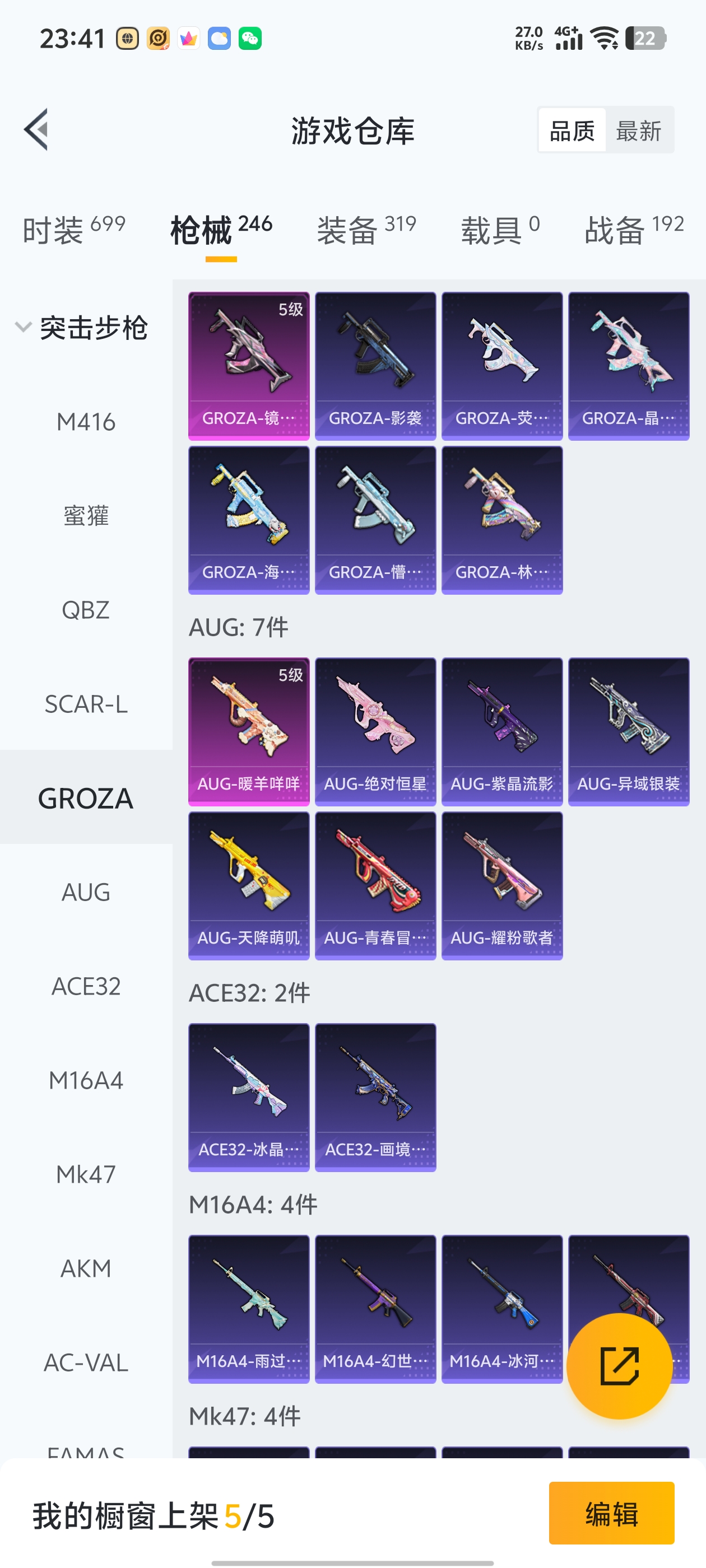Open the AUG-紫晶流影 skin

502,730
